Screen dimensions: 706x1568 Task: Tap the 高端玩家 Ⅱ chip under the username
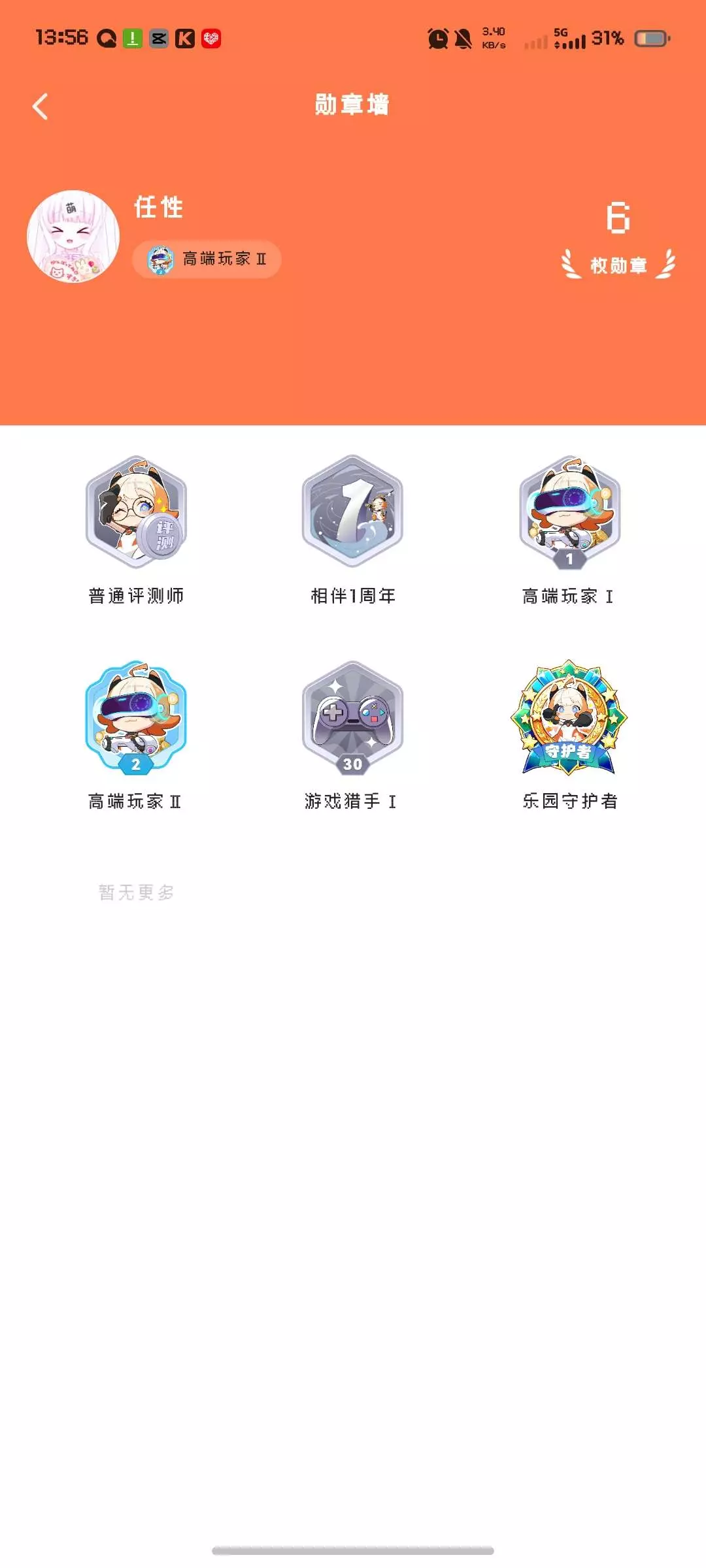point(207,259)
